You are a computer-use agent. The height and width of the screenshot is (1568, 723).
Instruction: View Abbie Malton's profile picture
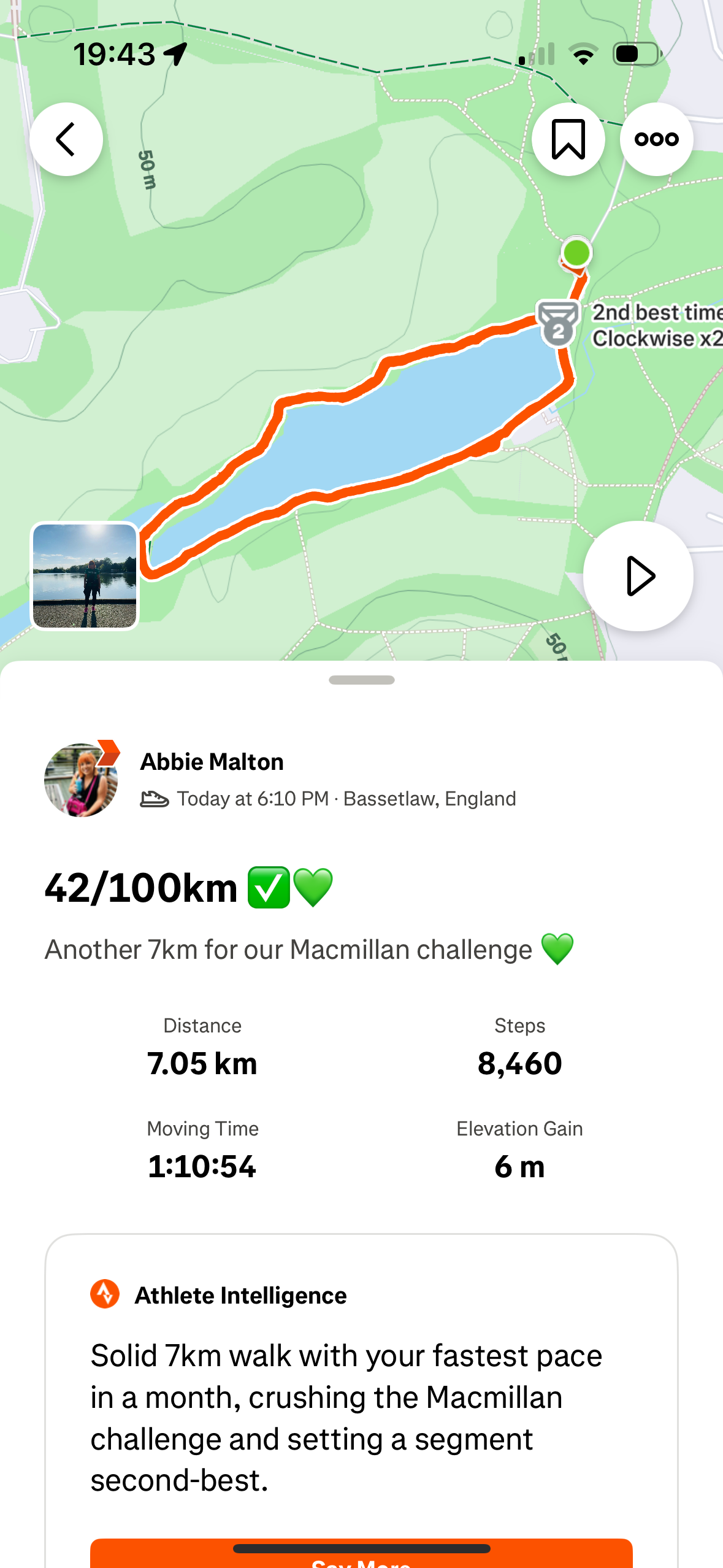point(81,780)
